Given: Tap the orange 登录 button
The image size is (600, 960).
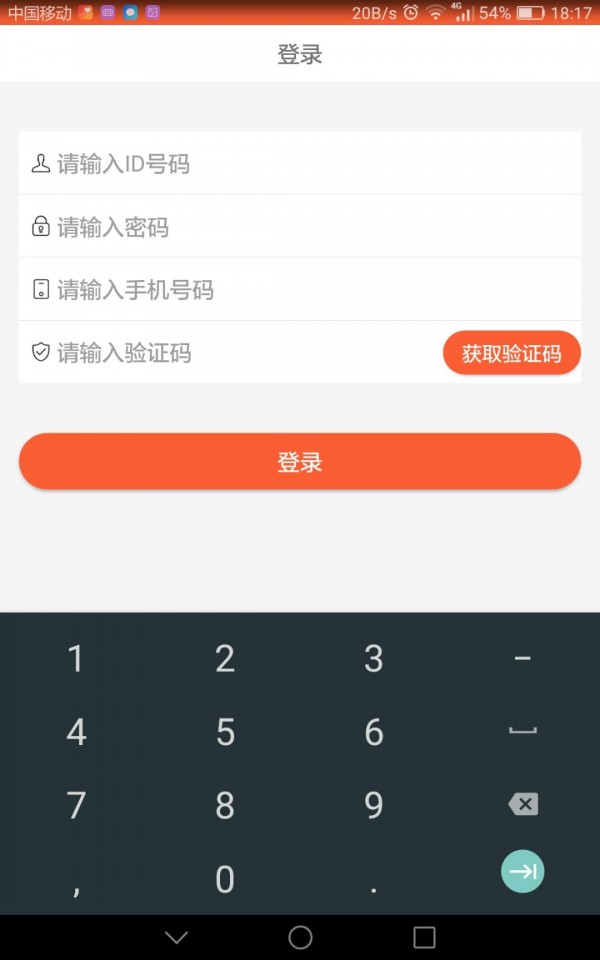Looking at the screenshot, I should tap(300, 462).
